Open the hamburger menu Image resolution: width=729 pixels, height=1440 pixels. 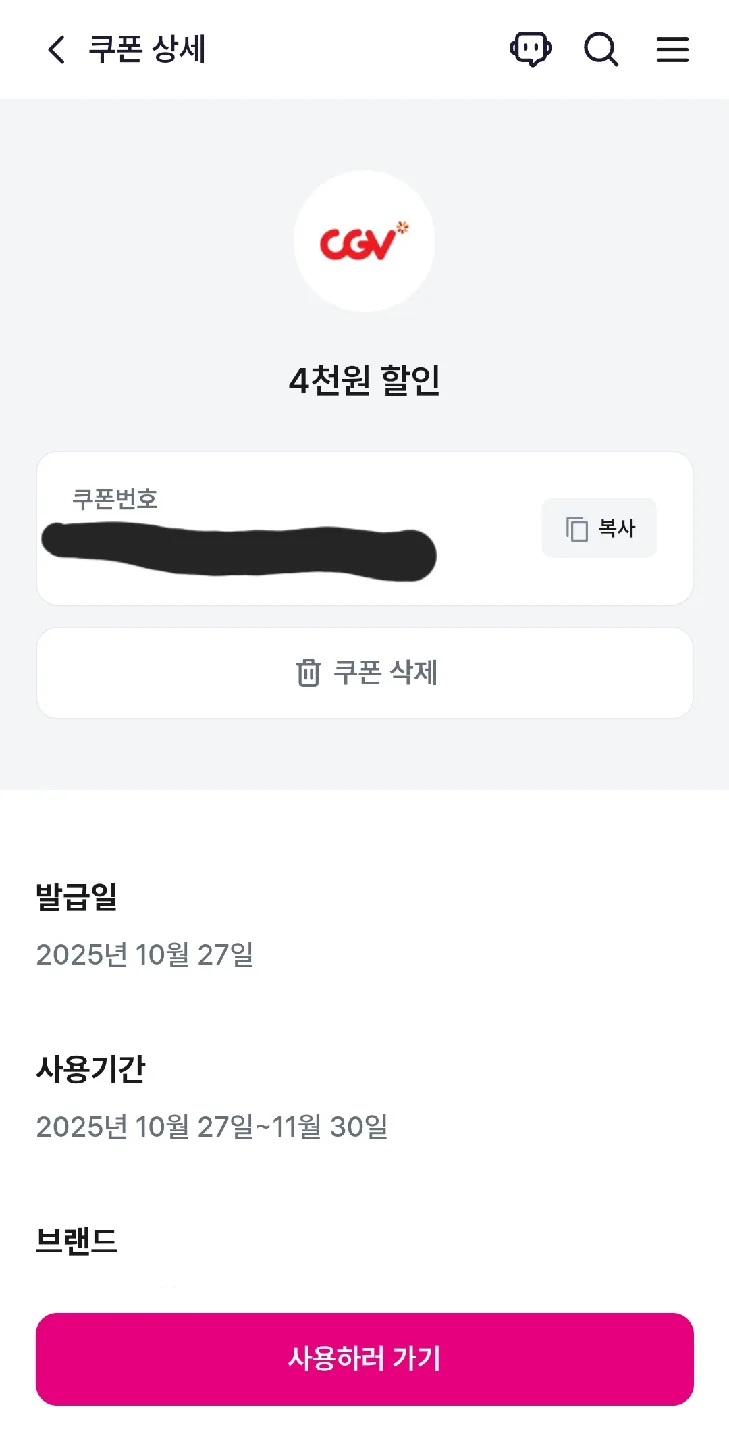coord(673,49)
